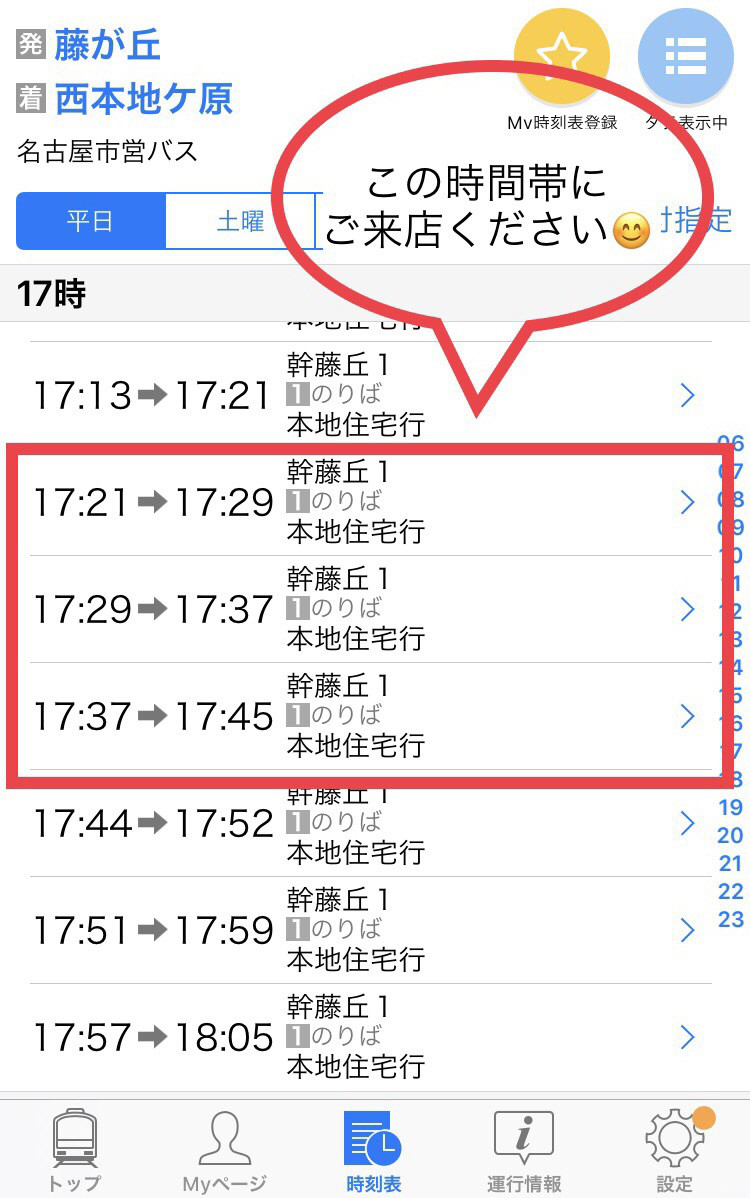The height and width of the screenshot is (1198, 750).
Task: Open the 設定 settings tab
Action: [x=674, y=1150]
